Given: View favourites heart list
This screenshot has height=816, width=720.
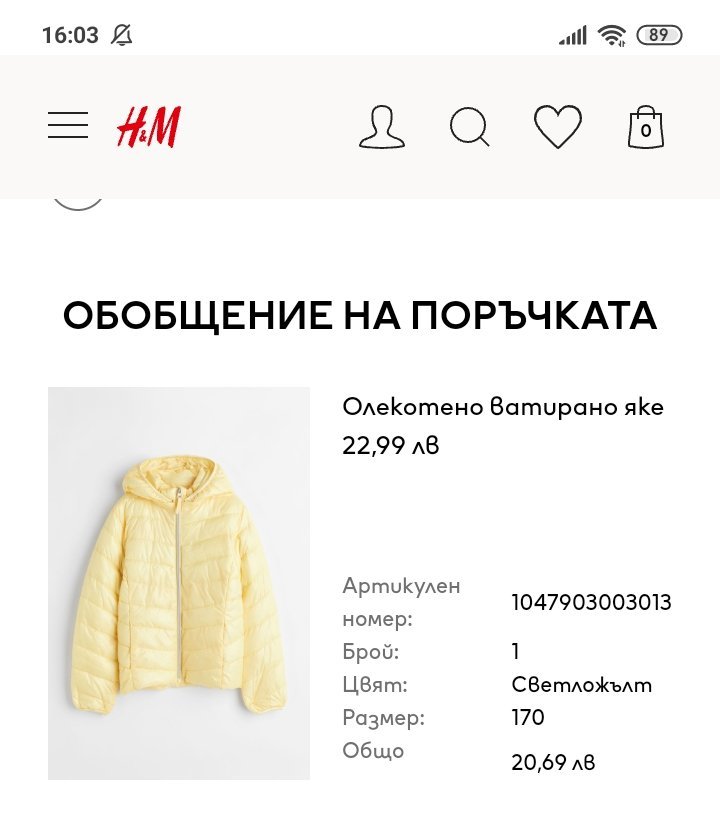Looking at the screenshot, I should click(558, 126).
